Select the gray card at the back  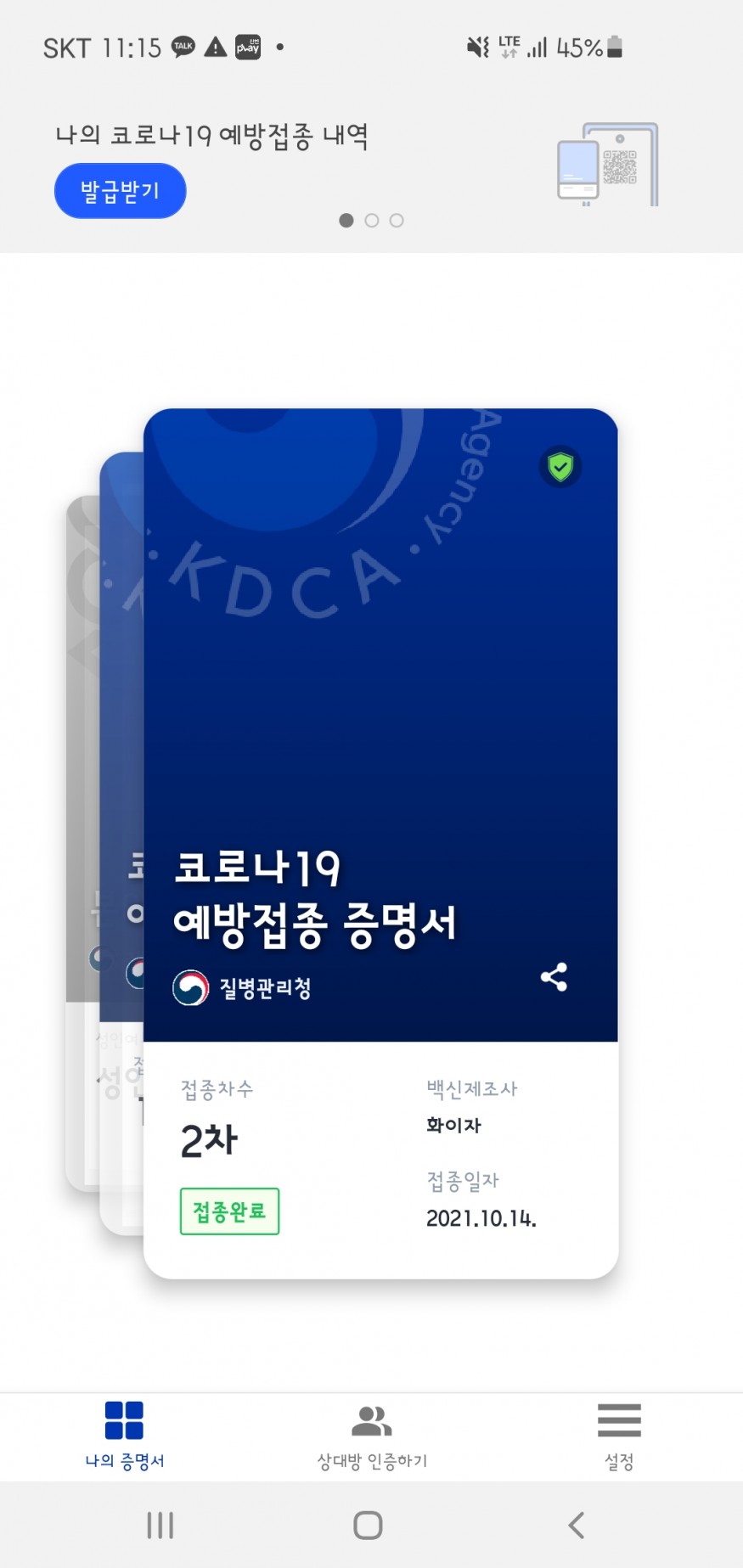(82, 764)
